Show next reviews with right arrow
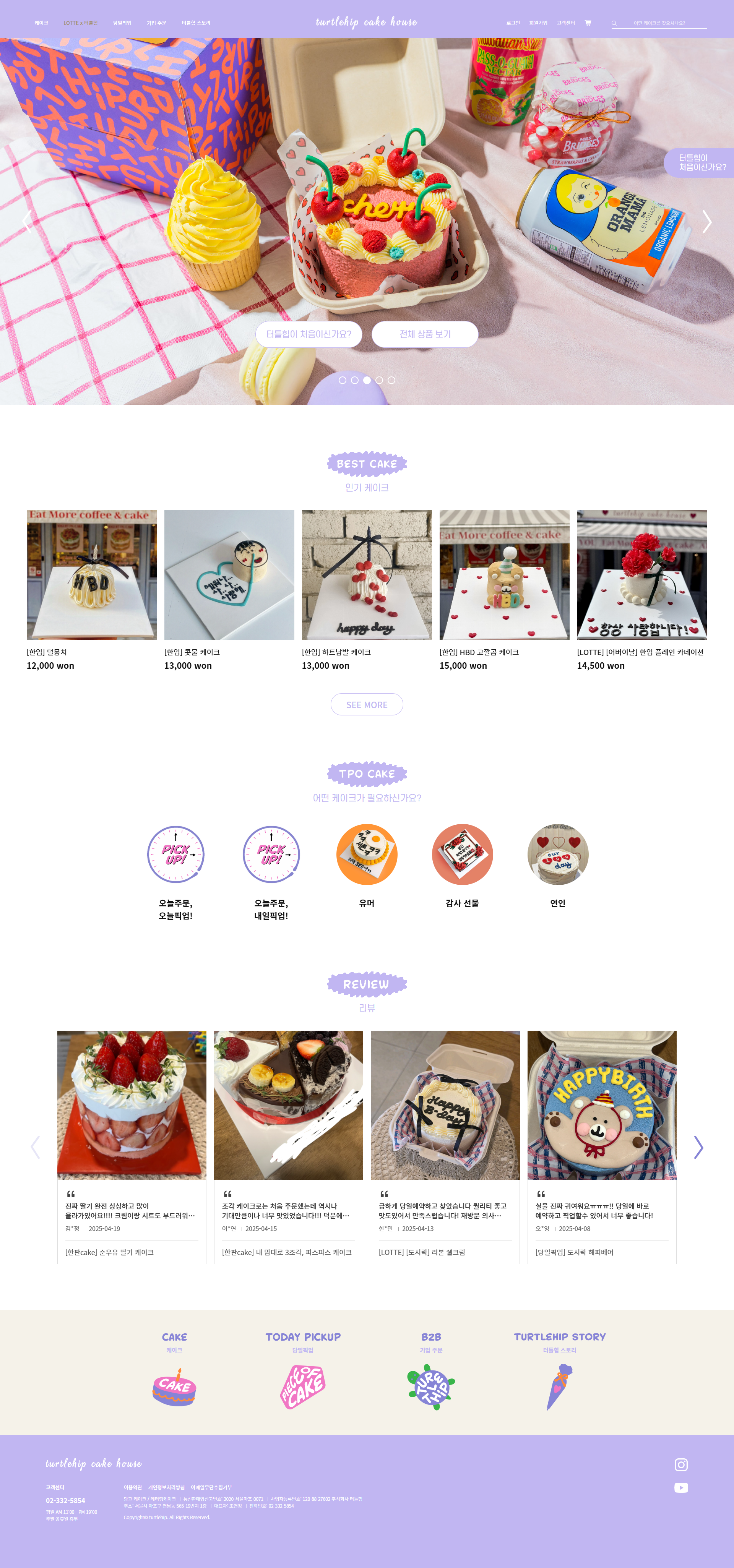734x1568 pixels. [698, 1147]
